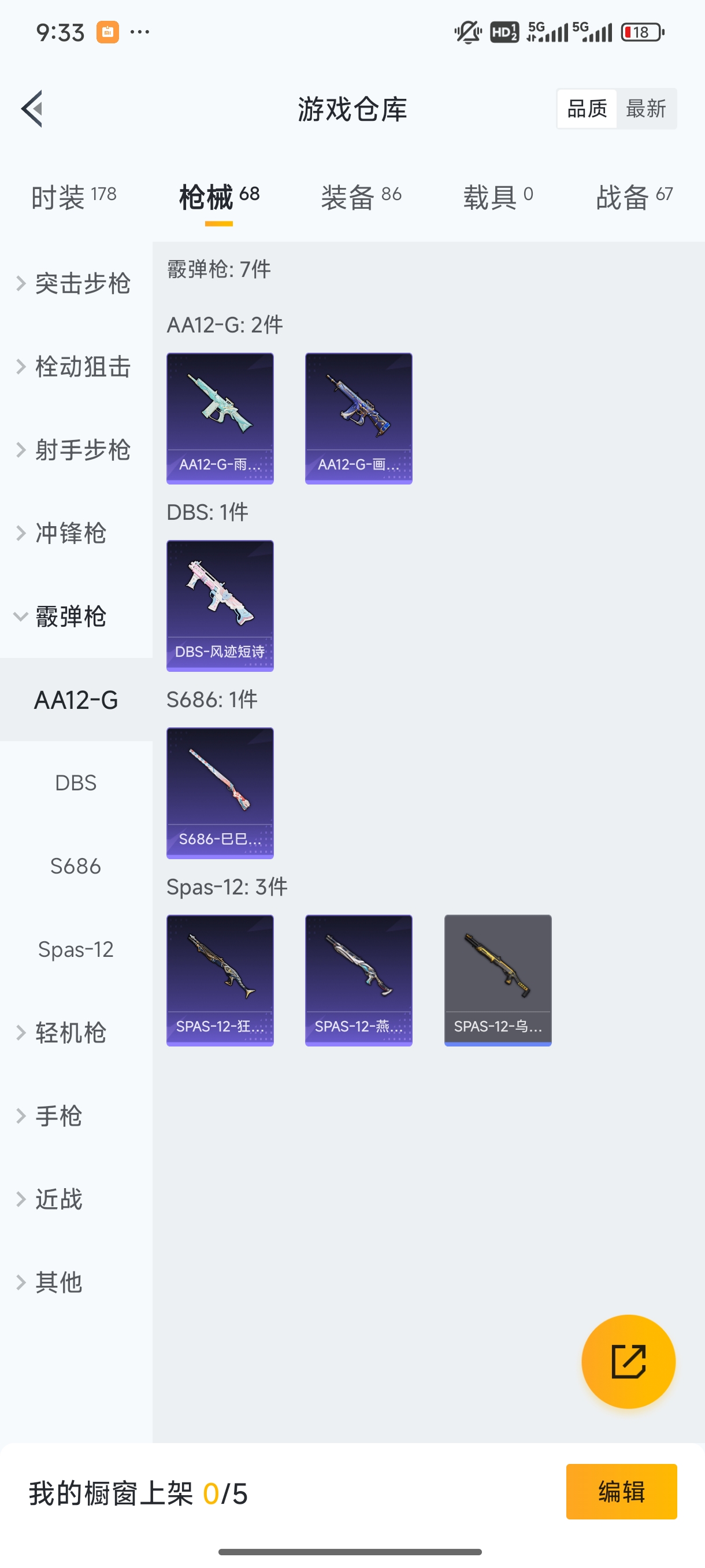The height and width of the screenshot is (1568, 705).
Task: Select the AA12-G sidebar filter entry
Action: tap(76, 700)
